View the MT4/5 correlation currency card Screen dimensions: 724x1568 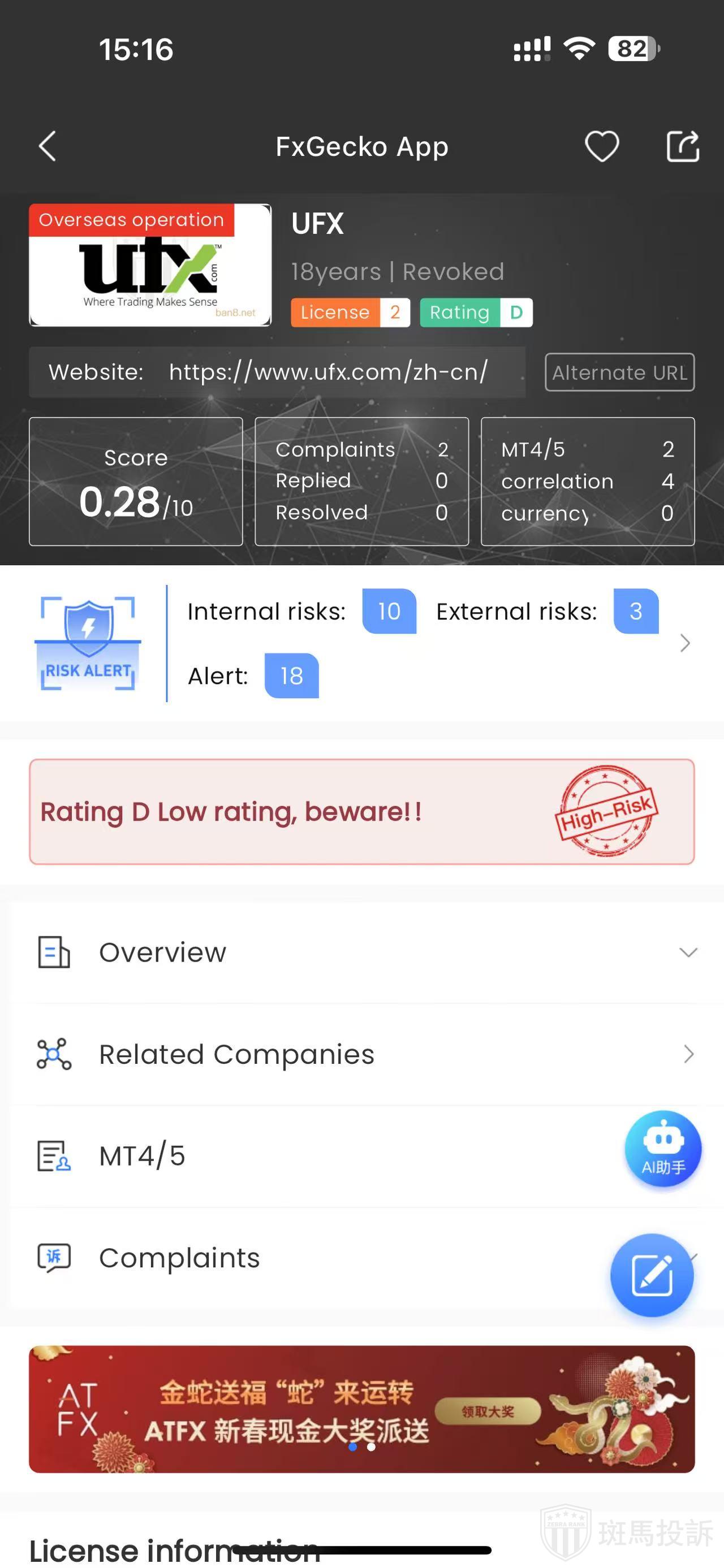click(588, 481)
